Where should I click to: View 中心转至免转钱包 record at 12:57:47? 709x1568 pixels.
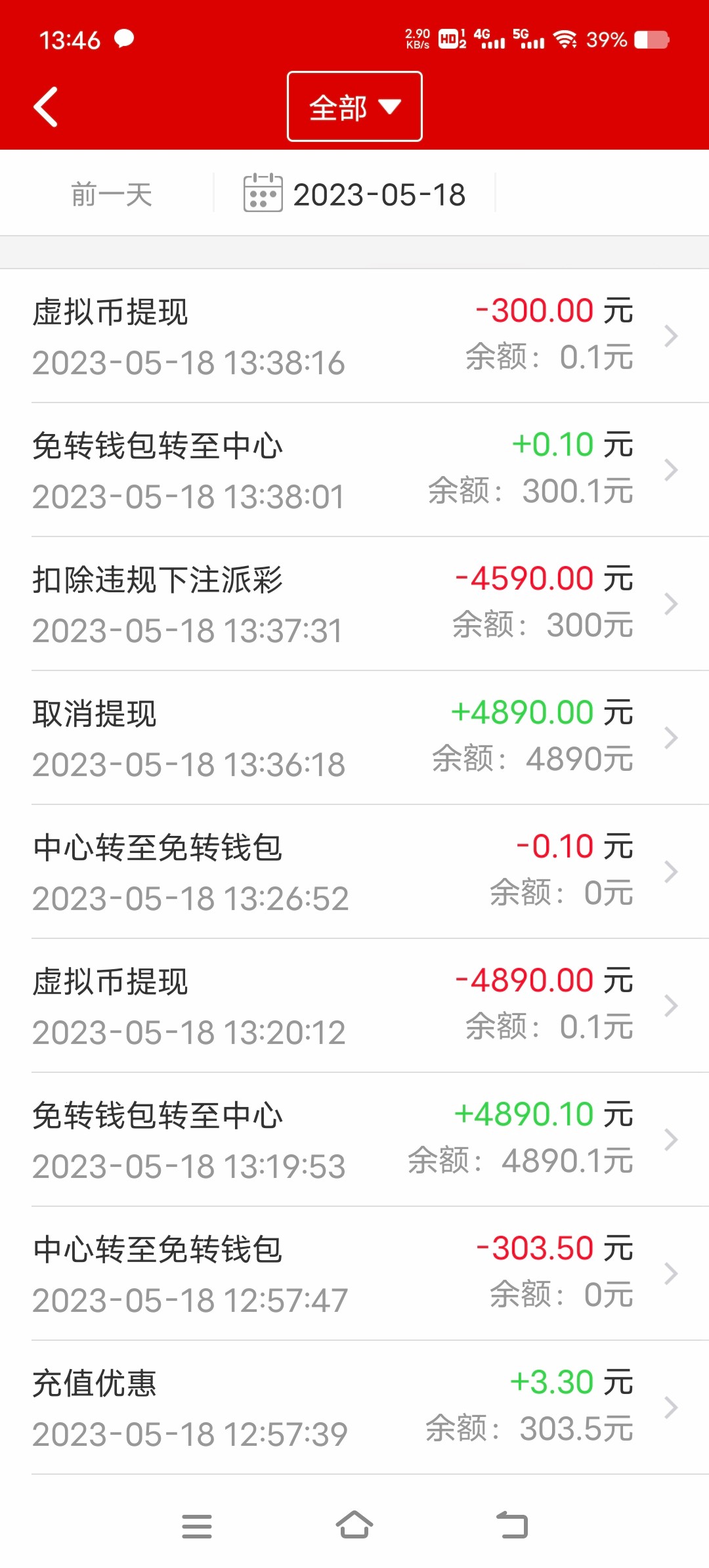pyautogui.click(x=354, y=1274)
